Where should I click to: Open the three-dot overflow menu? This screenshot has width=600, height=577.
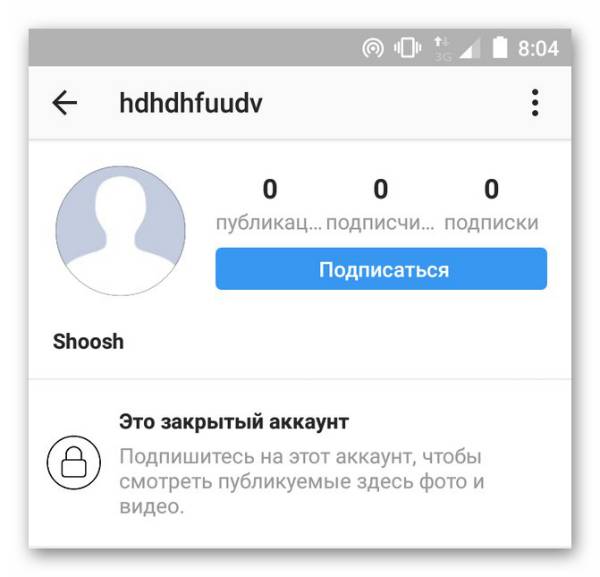coord(535,103)
